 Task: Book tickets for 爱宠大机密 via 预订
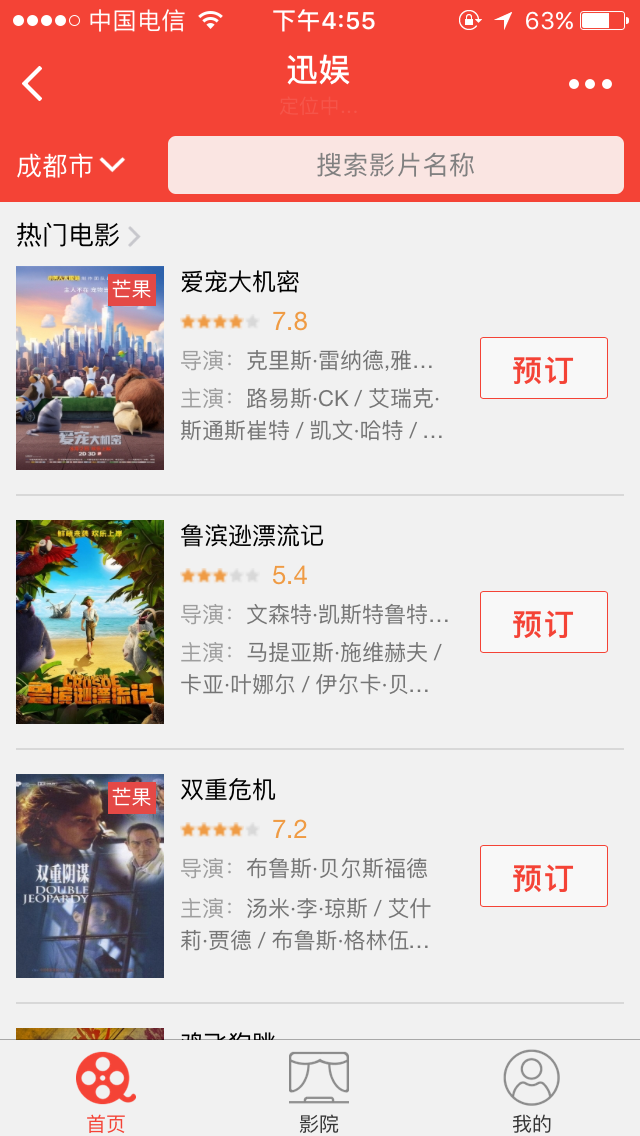(x=544, y=368)
